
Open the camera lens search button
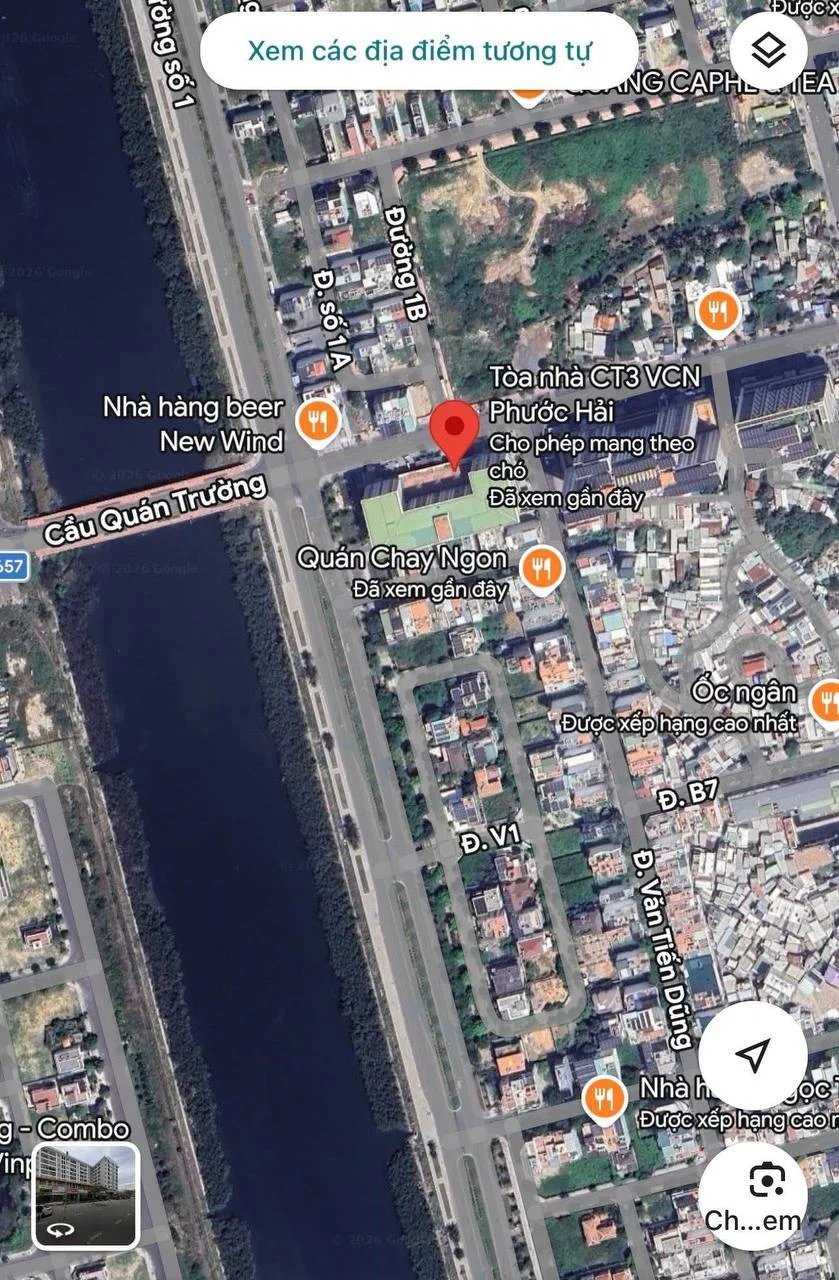[x=765, y=1194]
